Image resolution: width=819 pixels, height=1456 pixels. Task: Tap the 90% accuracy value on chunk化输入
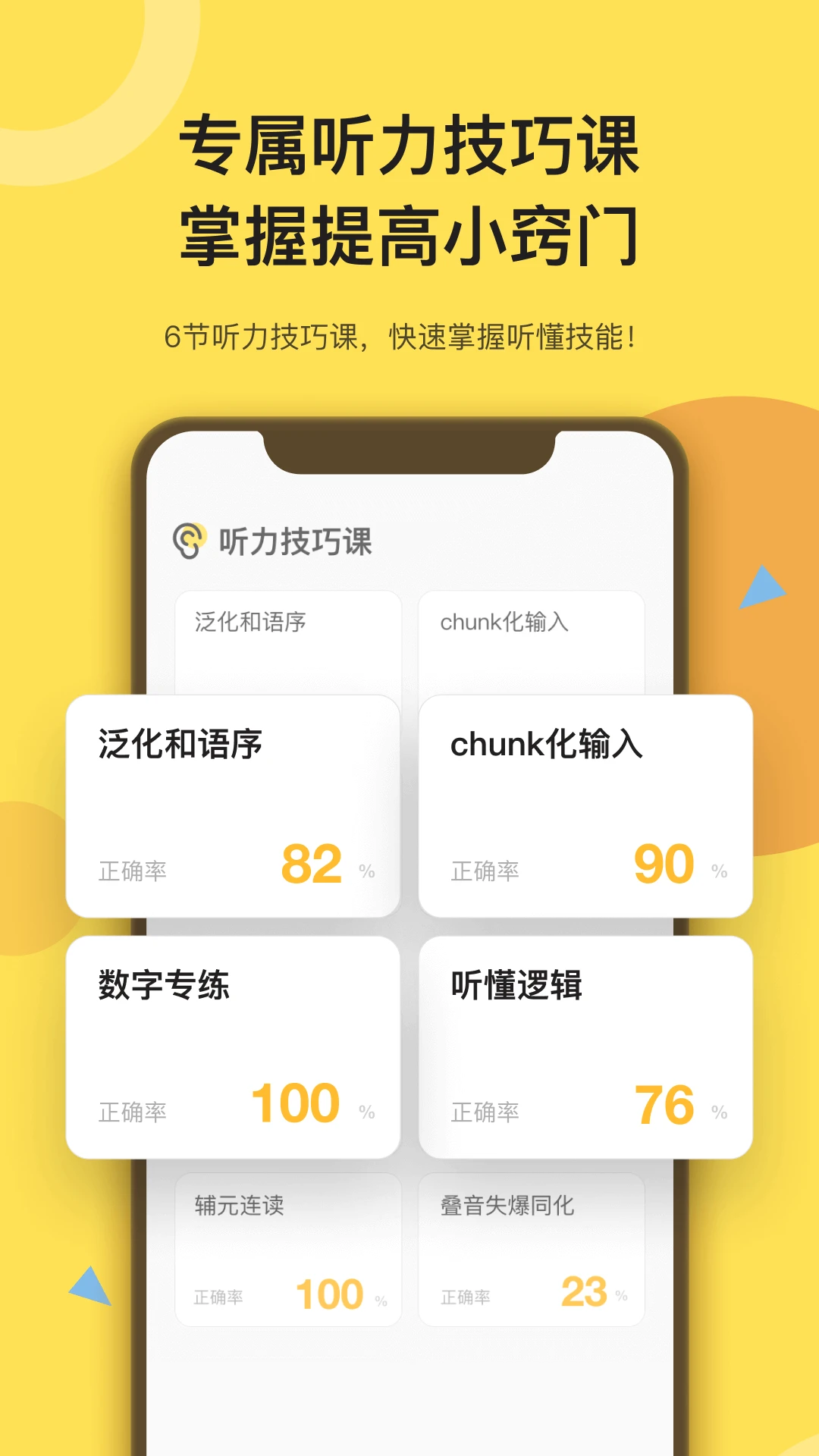coord(664,864)
